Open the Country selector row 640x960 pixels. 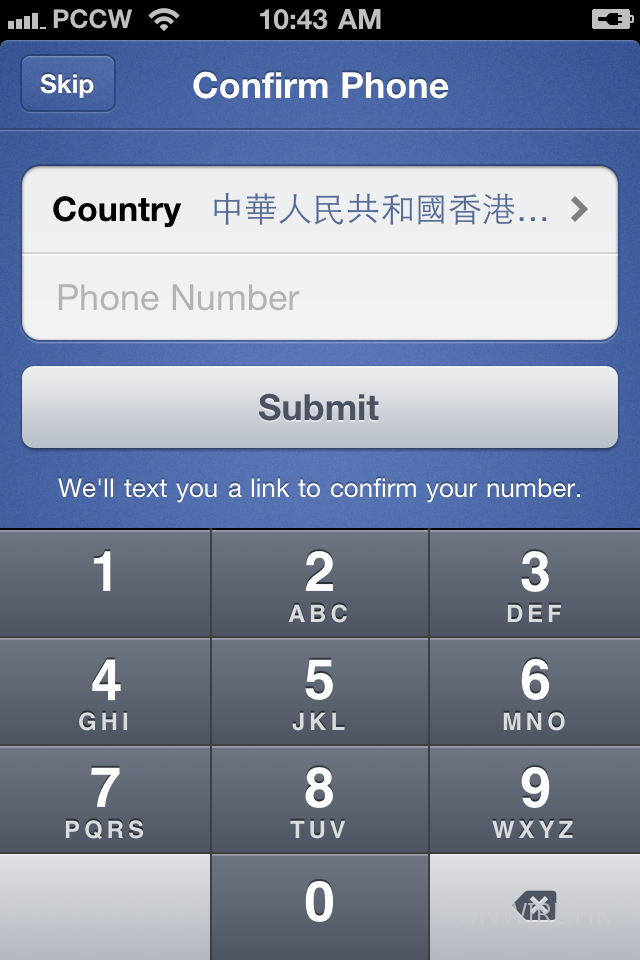(x=320, y=210)
